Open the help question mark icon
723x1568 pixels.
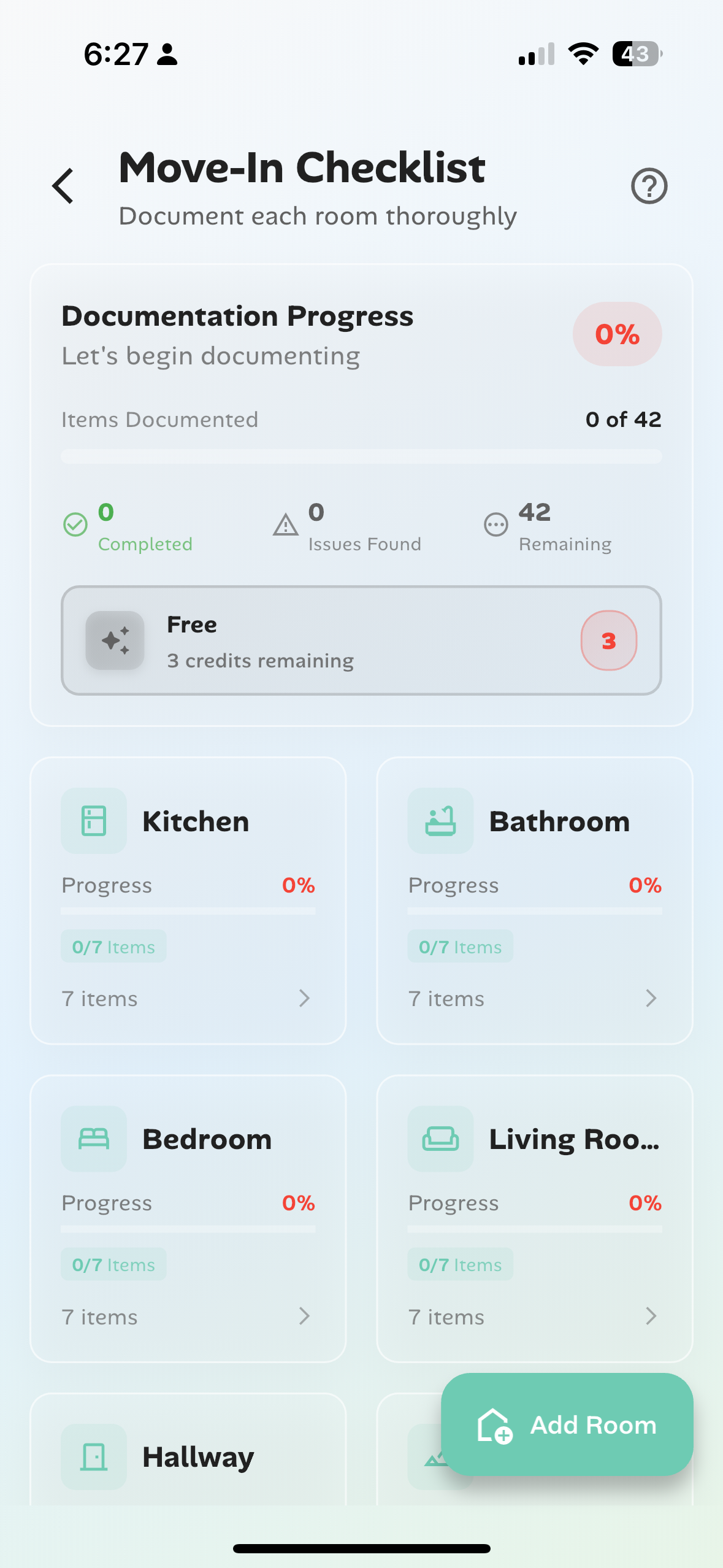point(648,185)
